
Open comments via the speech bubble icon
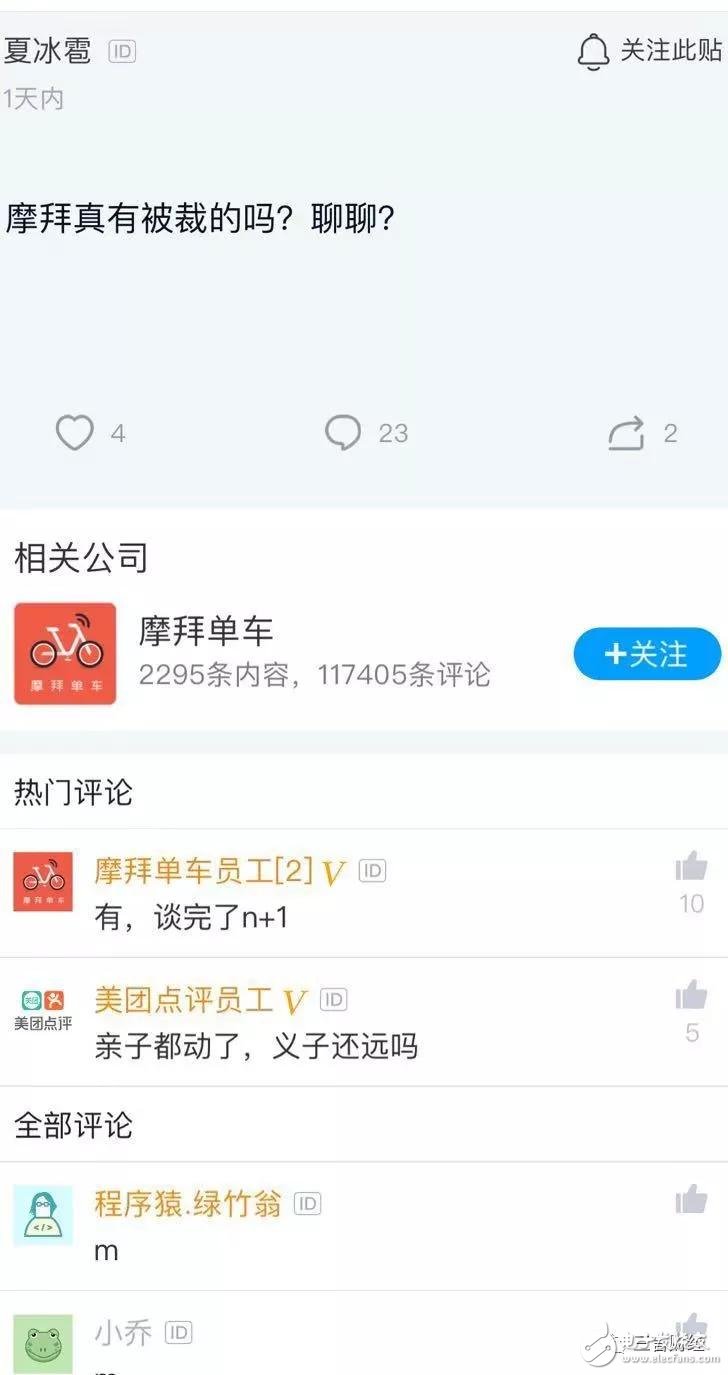click(344, 432)
